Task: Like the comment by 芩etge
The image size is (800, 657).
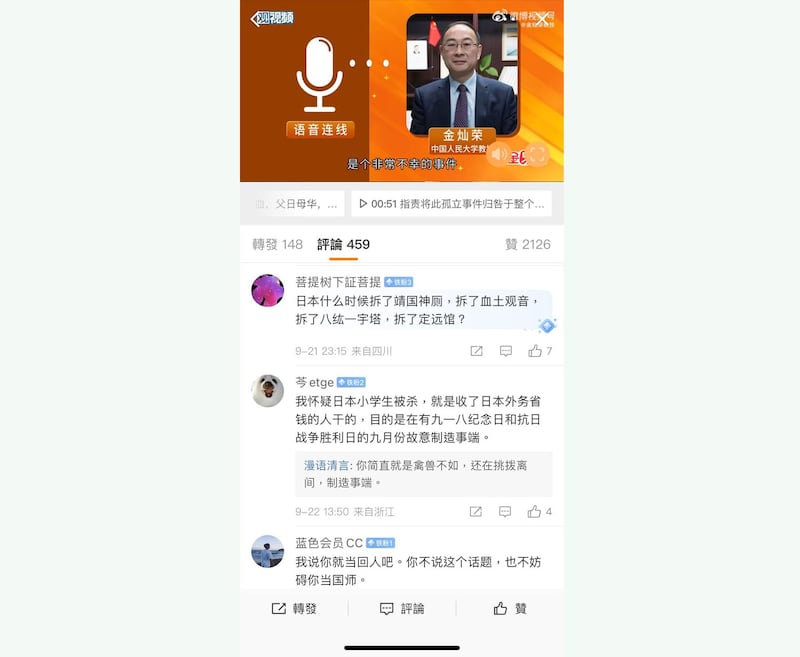Action: 540,511
